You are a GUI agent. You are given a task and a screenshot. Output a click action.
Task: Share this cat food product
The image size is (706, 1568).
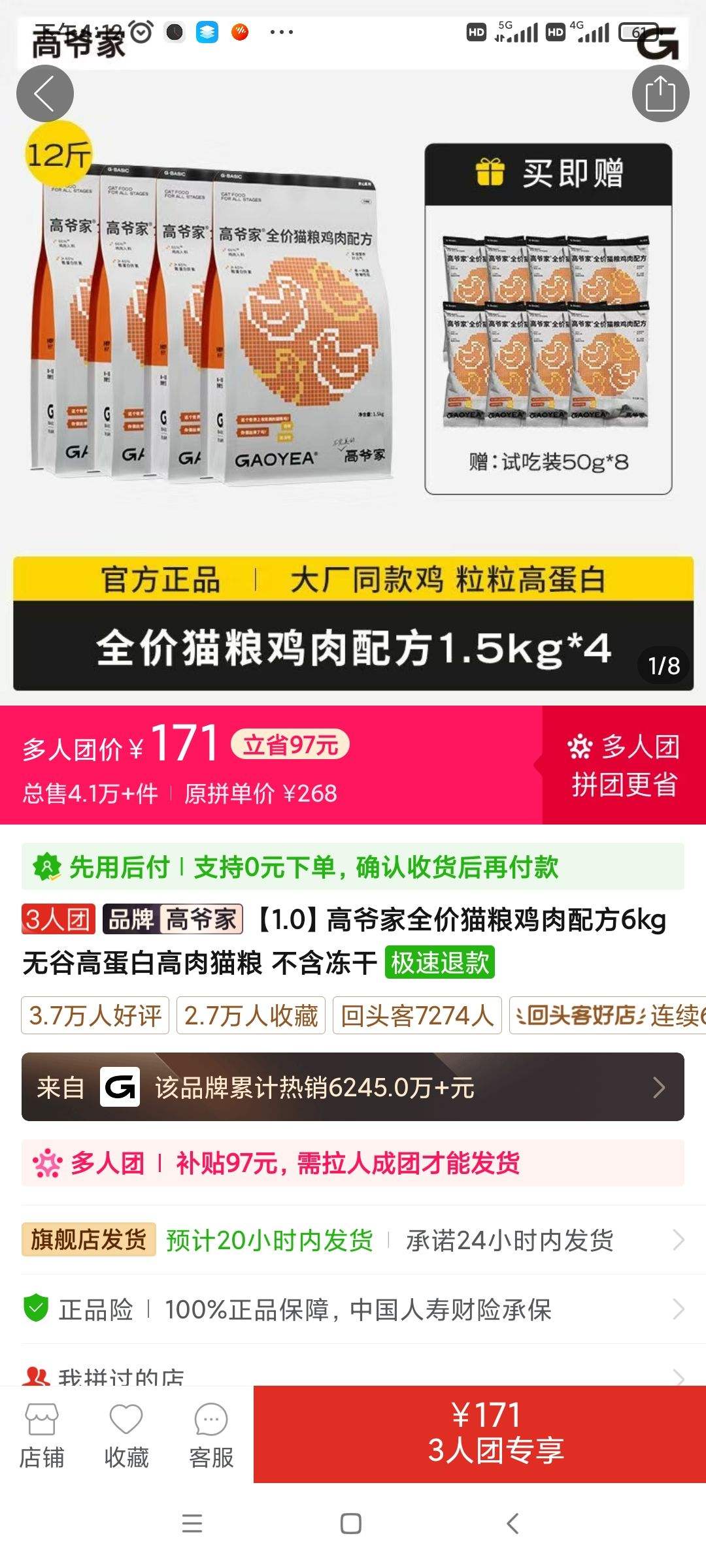point(660,94)
